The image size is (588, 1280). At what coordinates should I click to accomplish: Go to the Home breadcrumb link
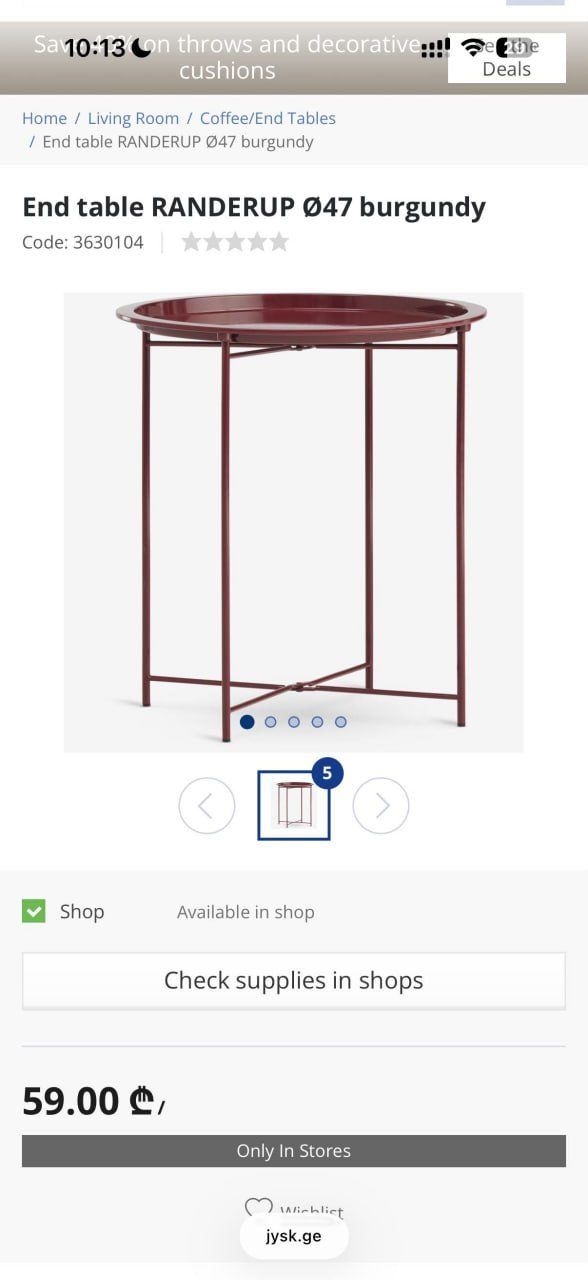pos(44,118)
